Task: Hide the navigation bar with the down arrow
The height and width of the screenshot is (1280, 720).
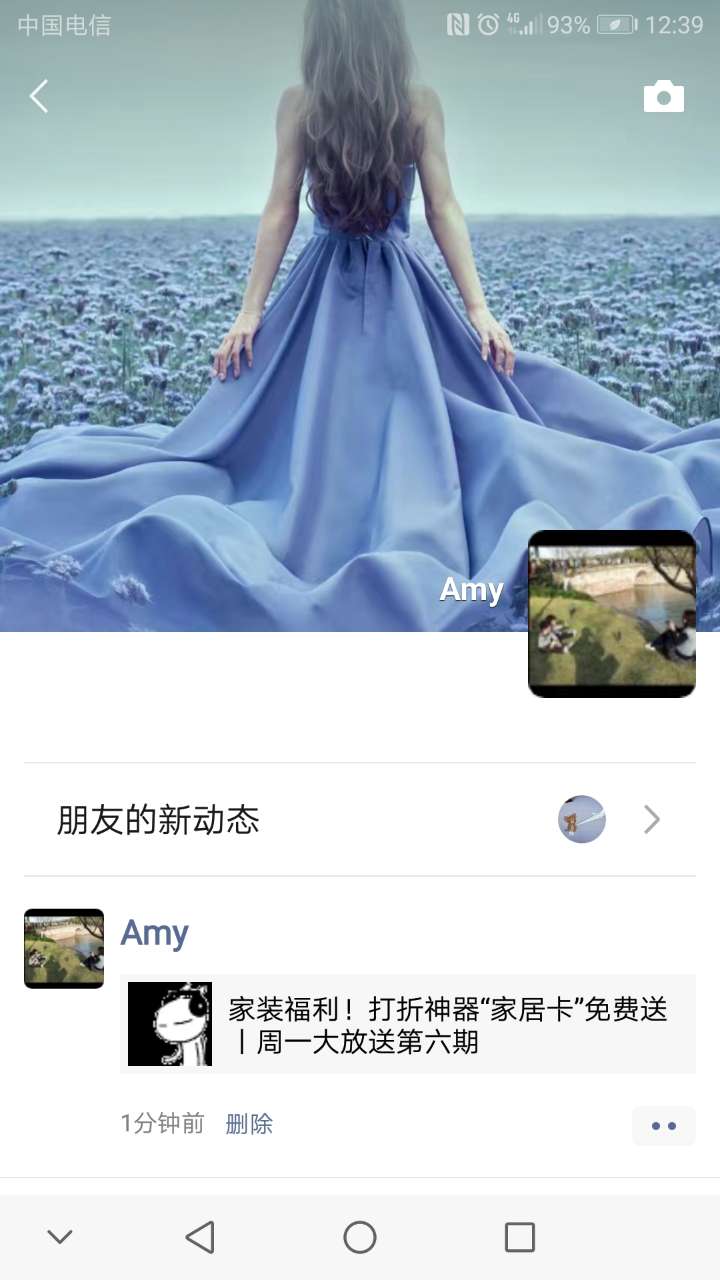Action: 60,1237
